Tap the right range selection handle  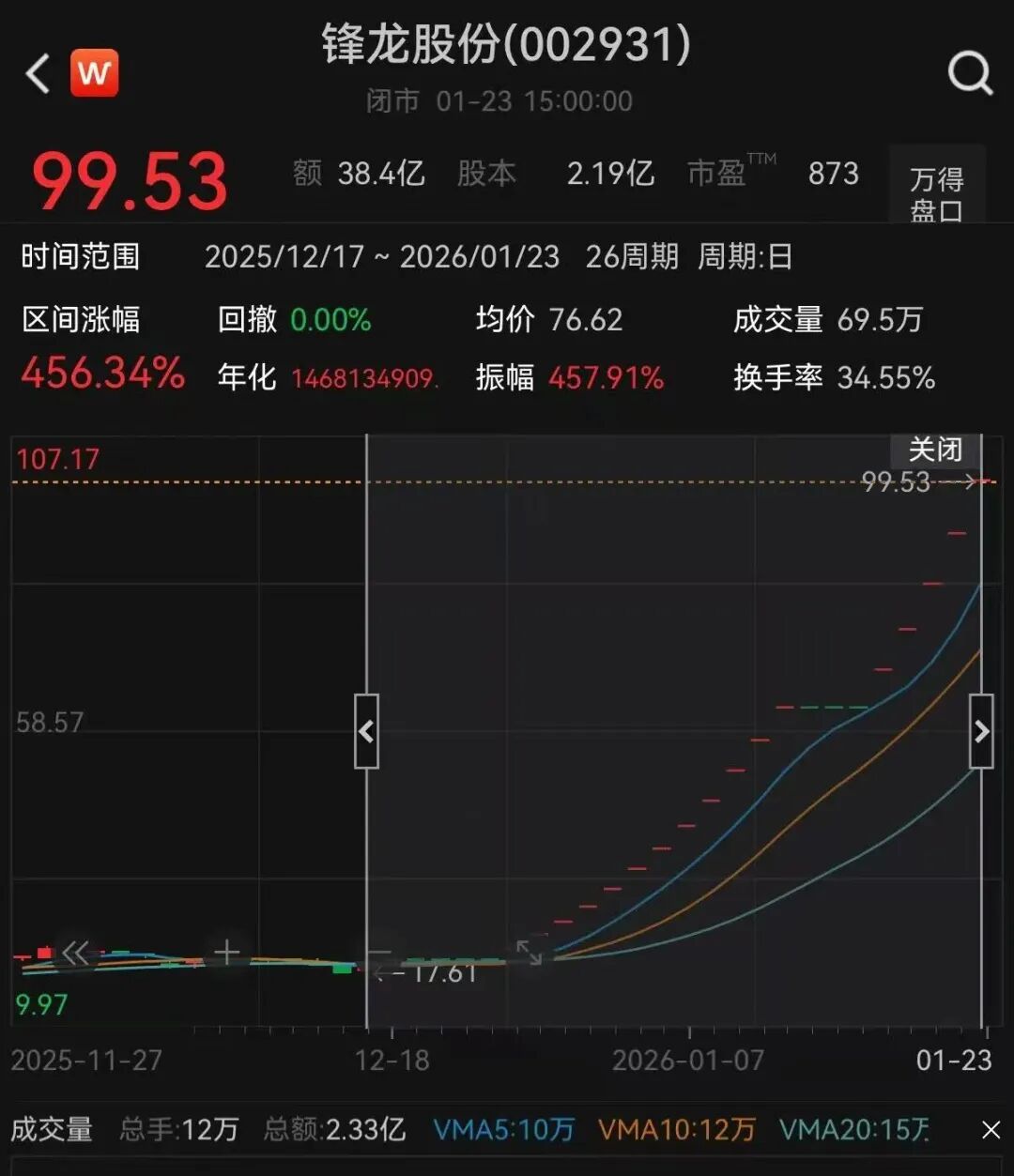(981, 731)
